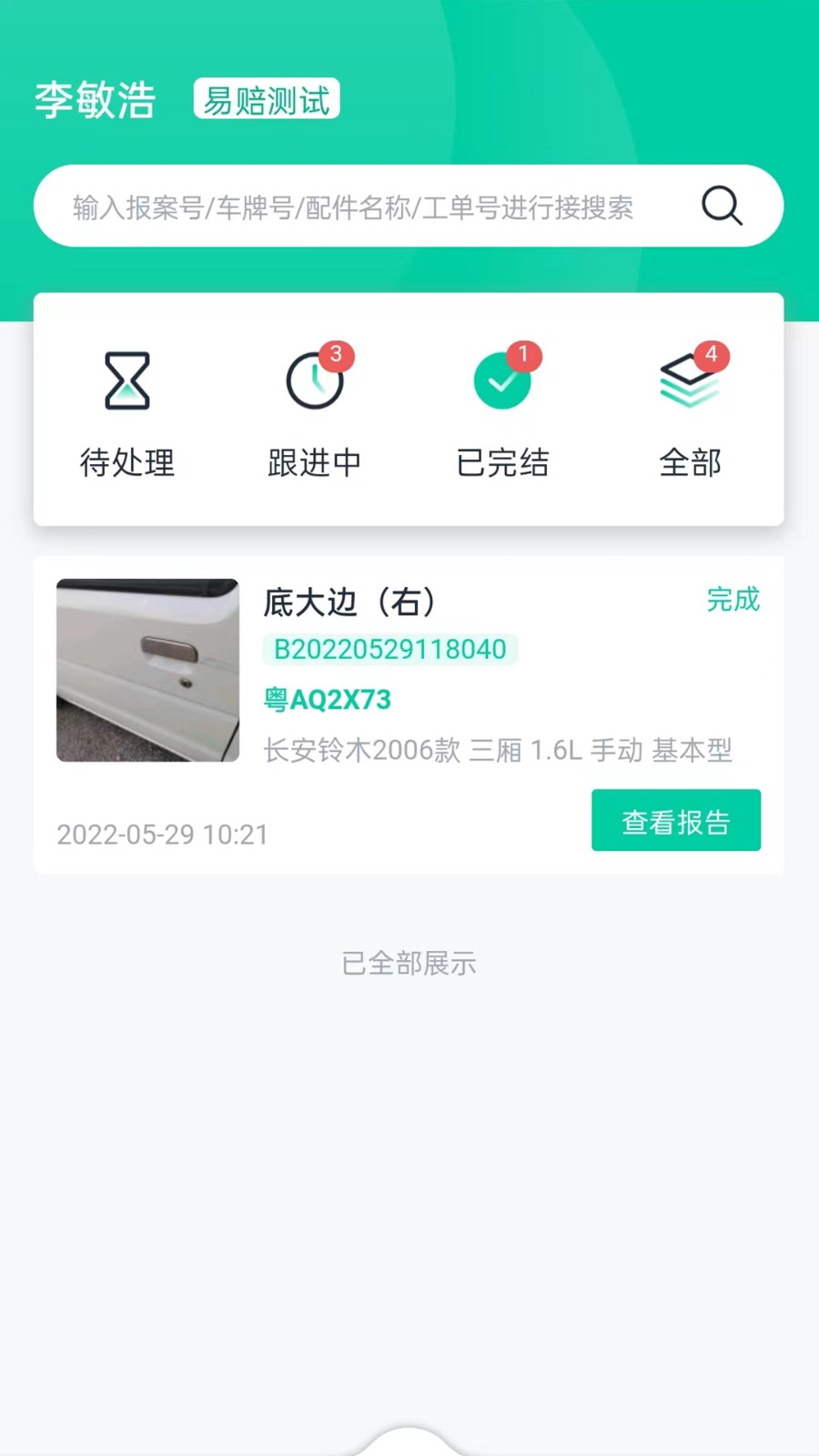Switch to the 全部 category label
Image resolution: width=819 pixels, height=1456 pixels.
pos(690,463)
